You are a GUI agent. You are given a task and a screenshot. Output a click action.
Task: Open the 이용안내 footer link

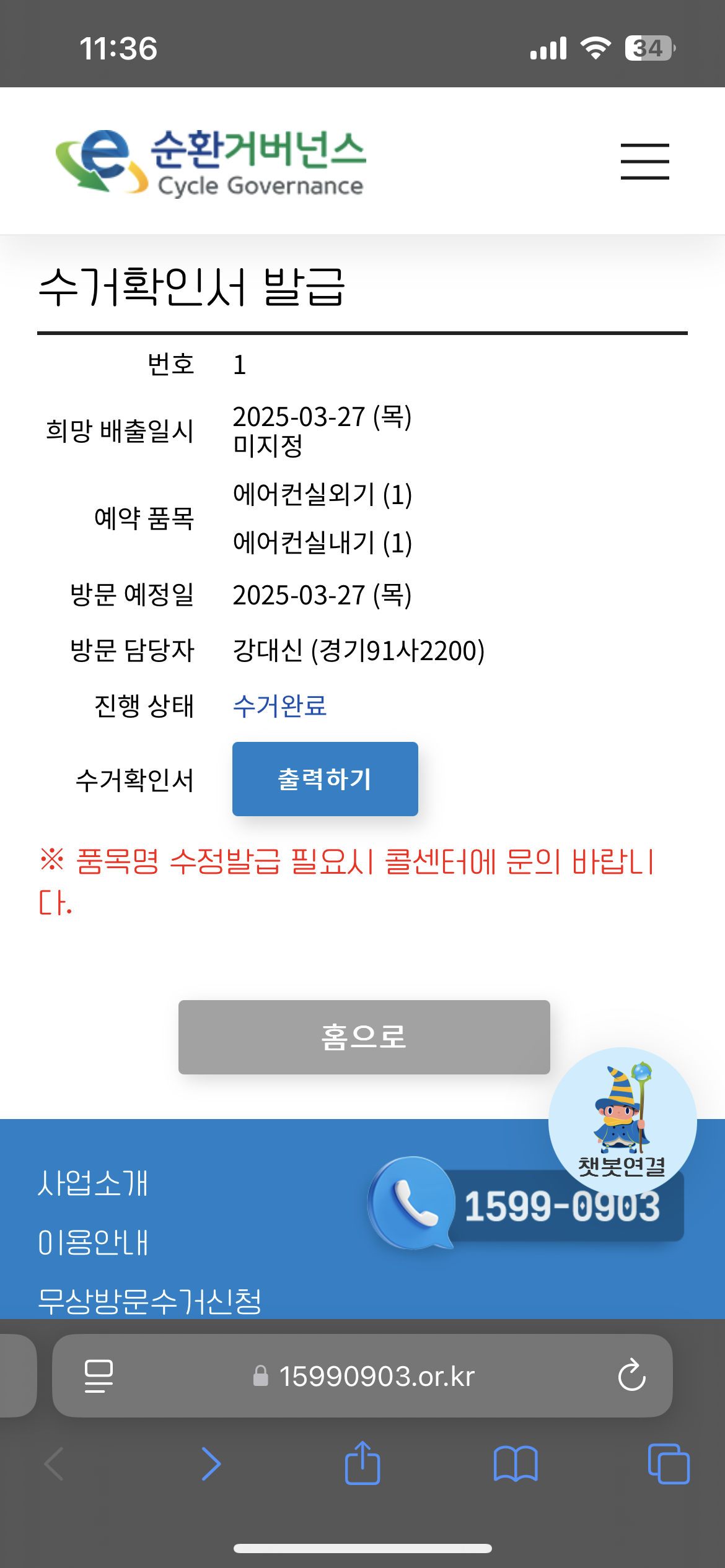click(93, 1243)
